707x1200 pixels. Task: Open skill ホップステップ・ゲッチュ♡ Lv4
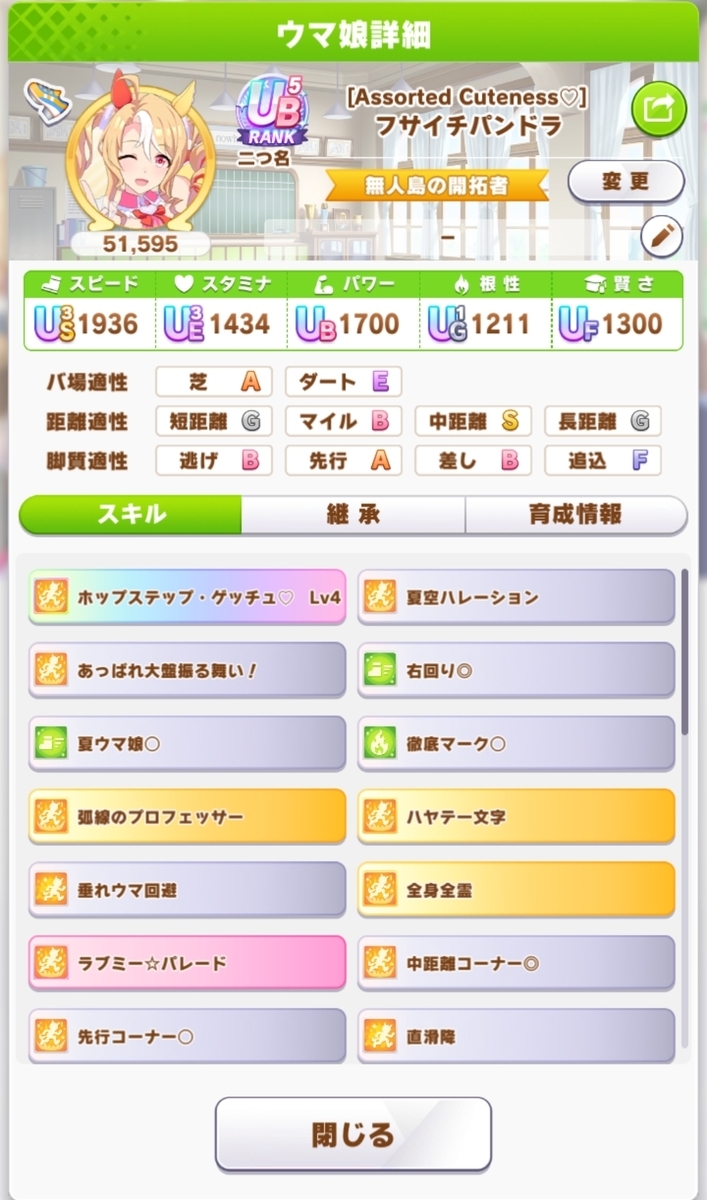click(187, 597)
